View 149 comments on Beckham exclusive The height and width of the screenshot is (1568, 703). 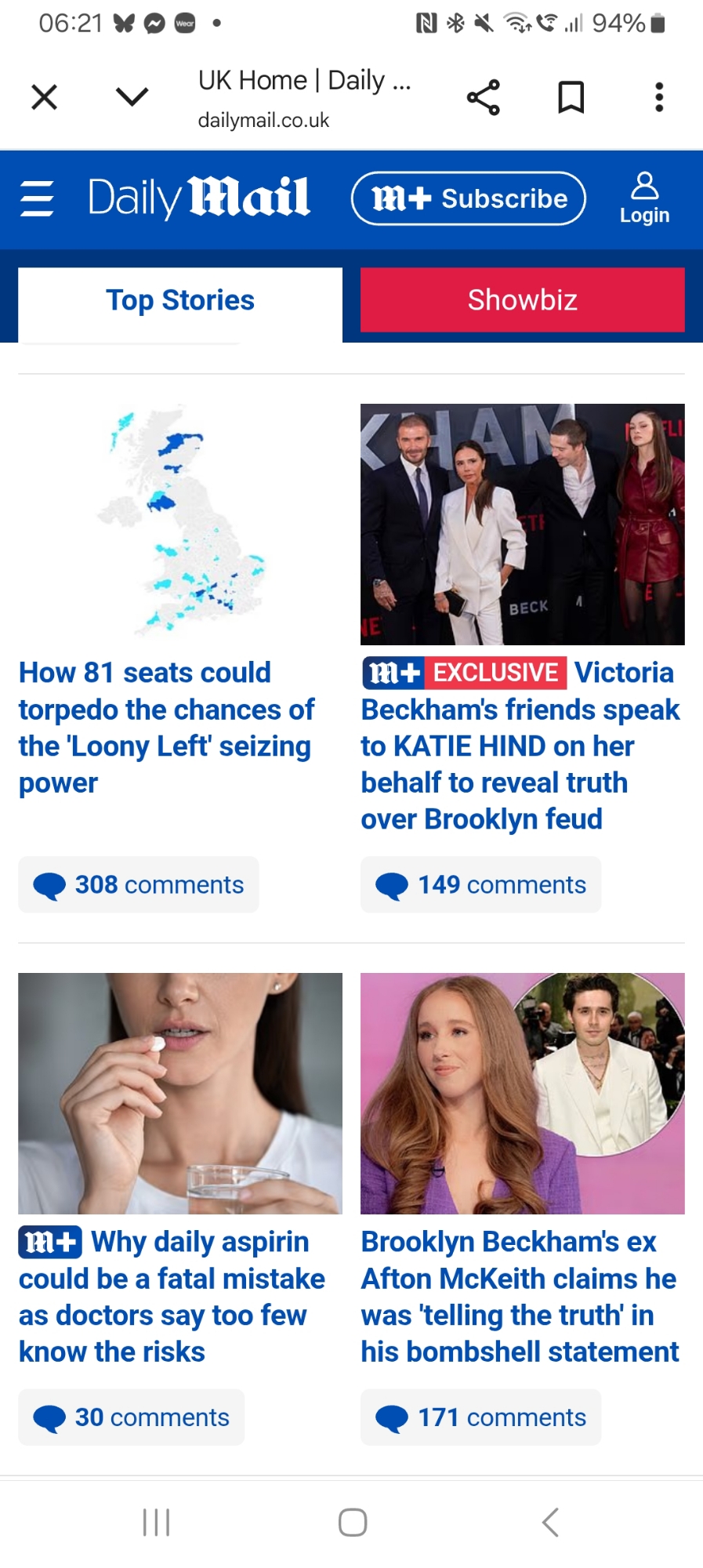pos(480,884)
